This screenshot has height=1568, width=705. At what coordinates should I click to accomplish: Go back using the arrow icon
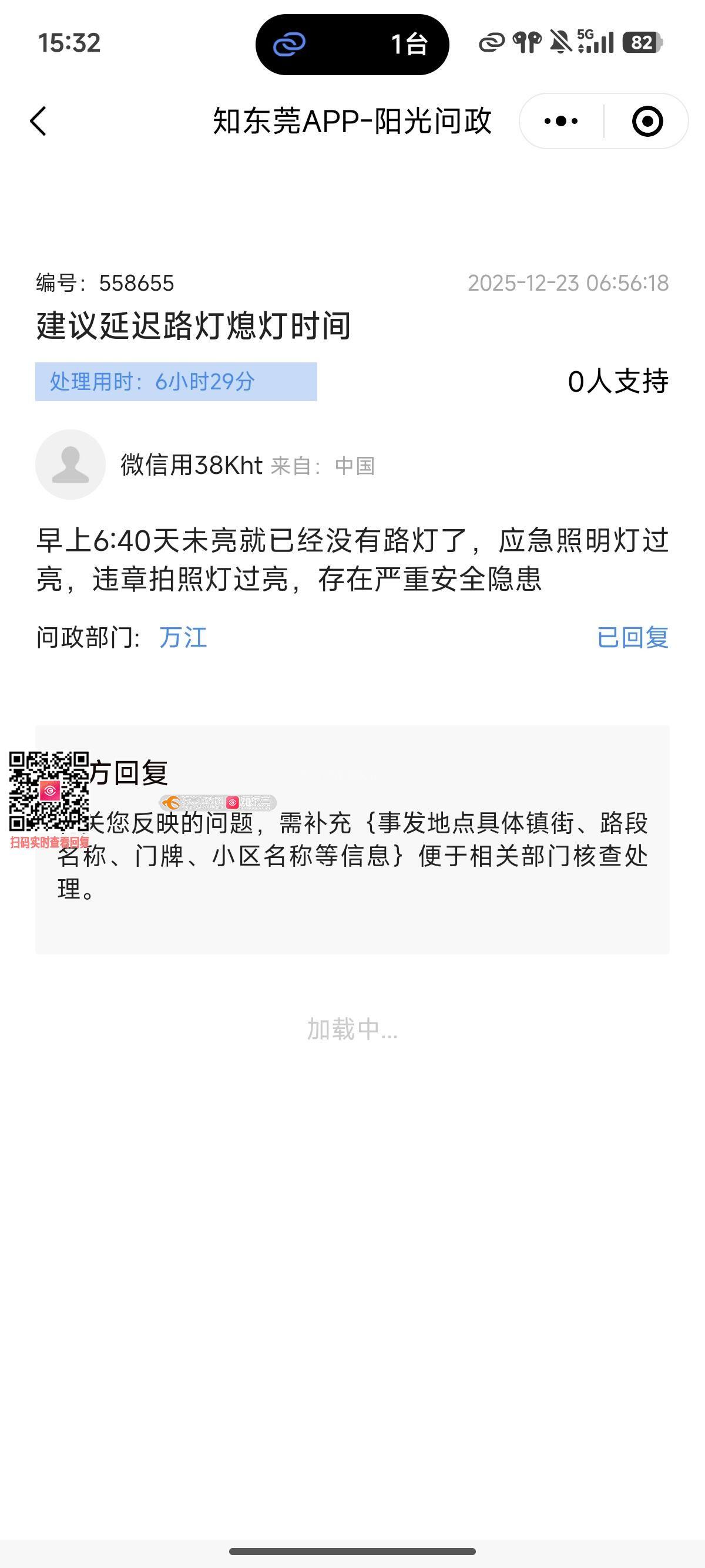[x=38, y=121]
